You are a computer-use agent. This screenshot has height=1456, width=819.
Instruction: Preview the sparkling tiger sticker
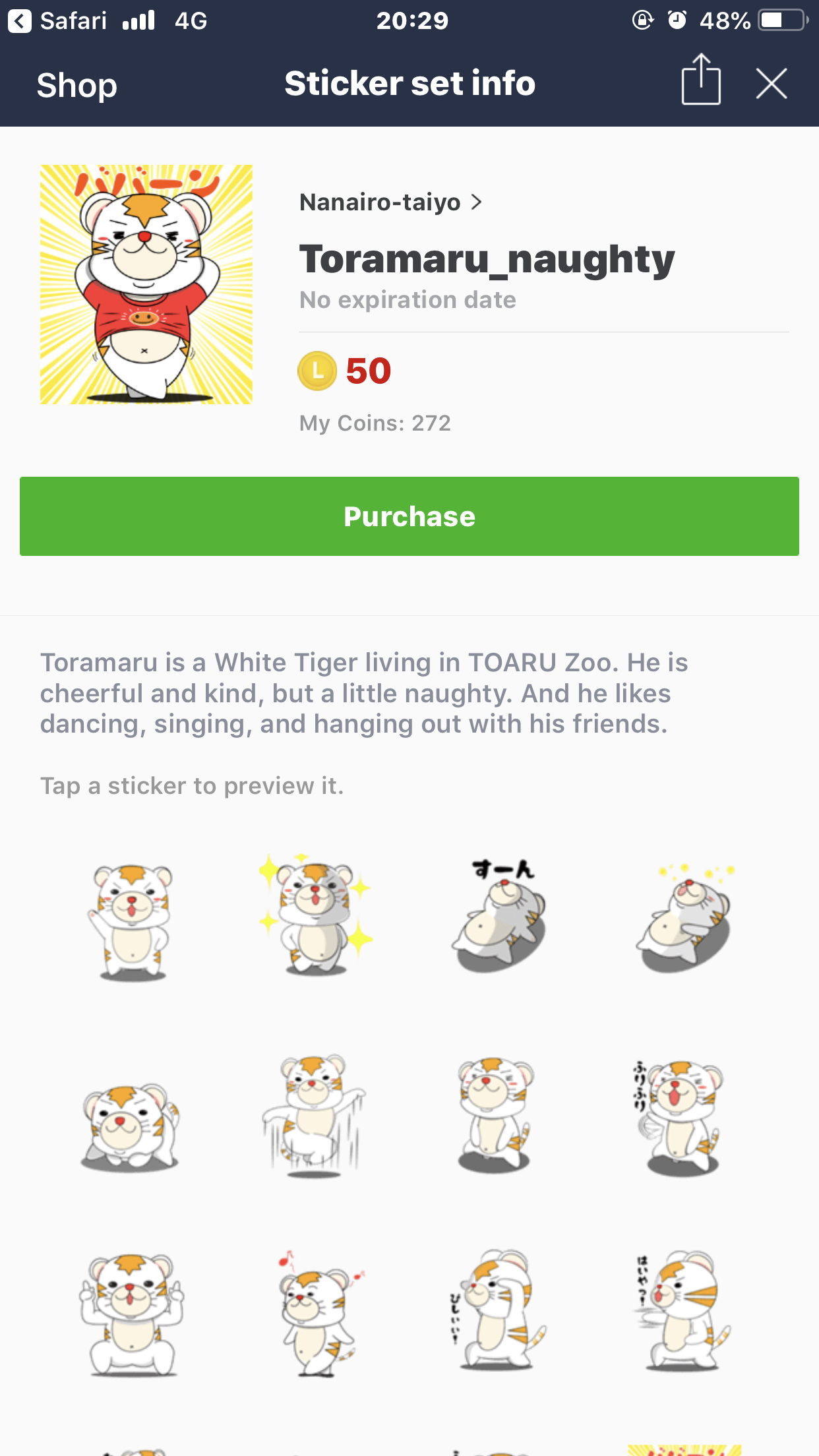(x=315, y=917)
